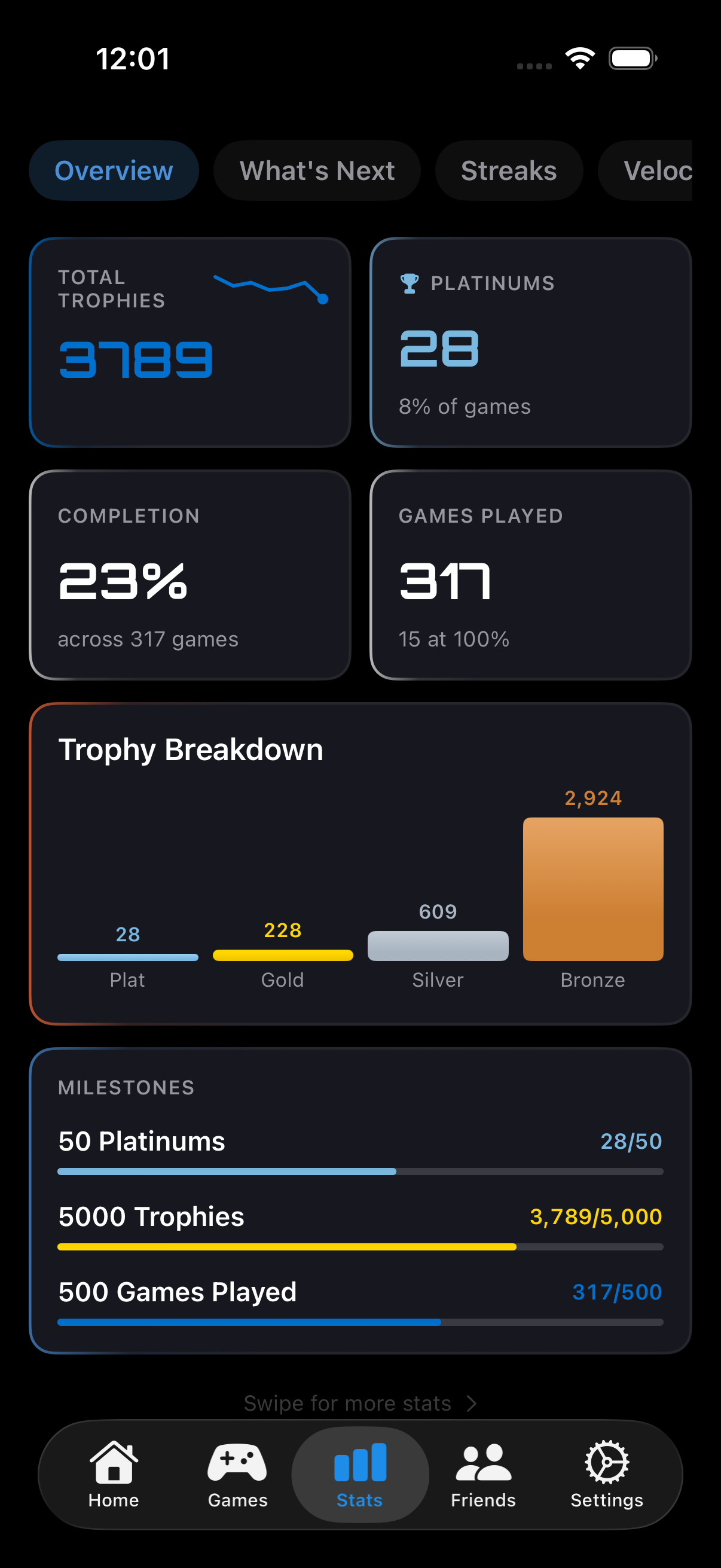Open the Total Trophies card

tap(190, 341)
